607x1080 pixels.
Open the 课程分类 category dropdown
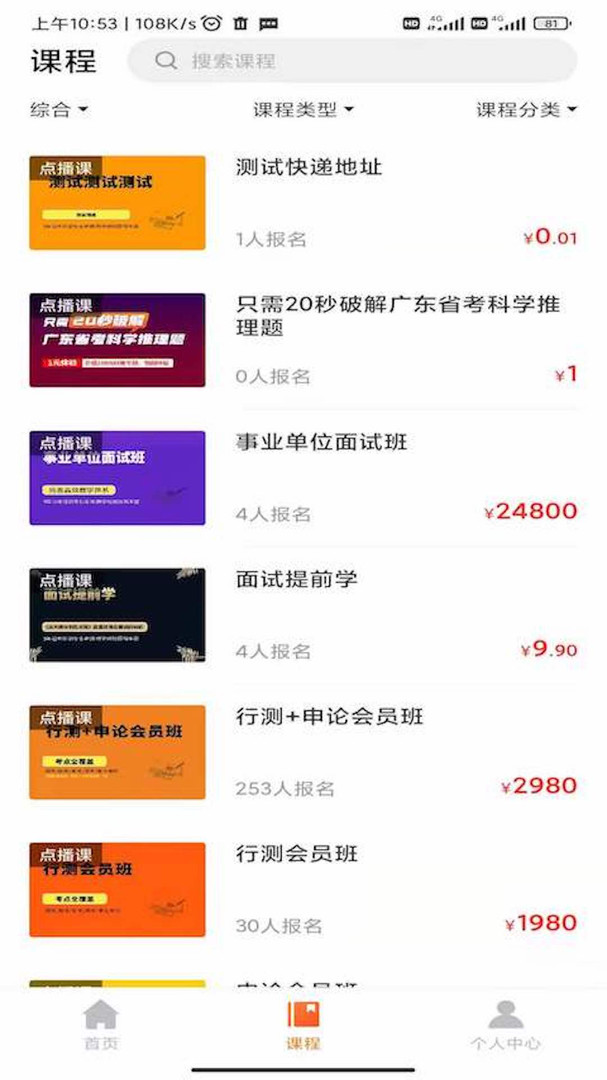coord(526,110)
